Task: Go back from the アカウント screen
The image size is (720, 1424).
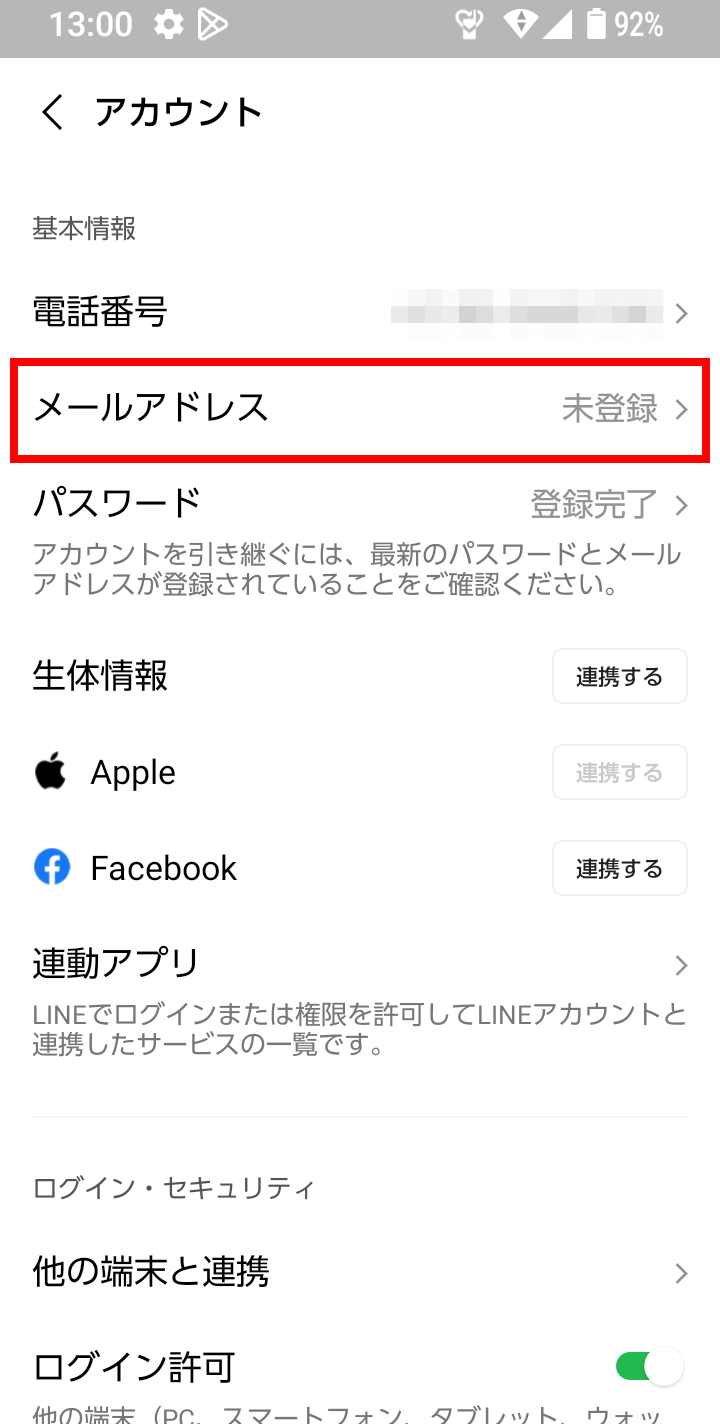Action: pyautogui.click(x=52, y=112)
